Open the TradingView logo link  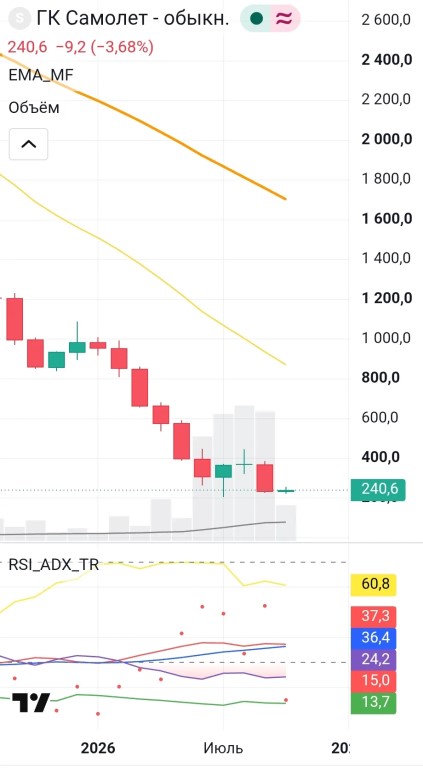(31, 703)
